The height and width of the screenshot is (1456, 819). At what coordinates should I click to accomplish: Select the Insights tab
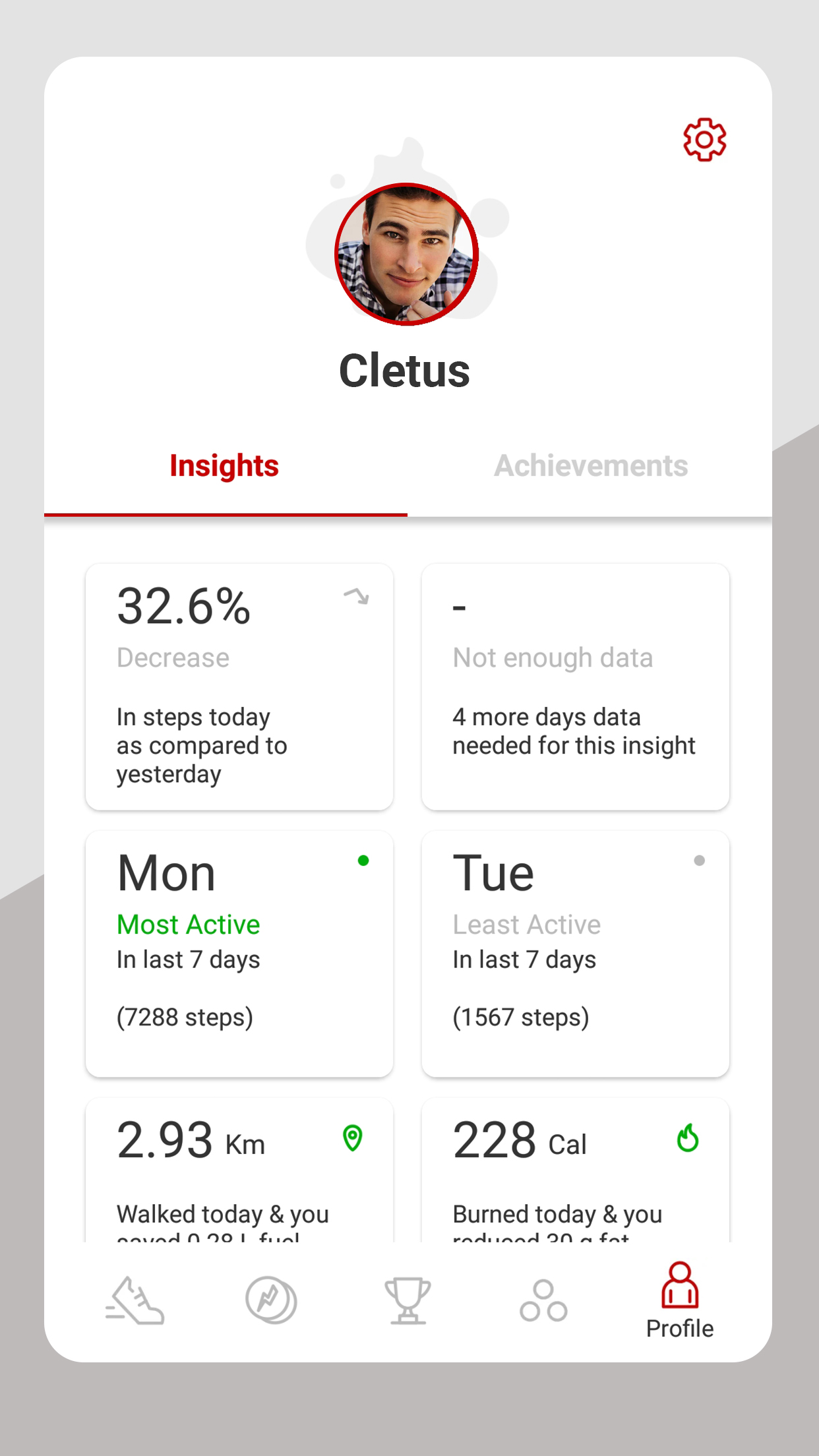click(224, 466)
